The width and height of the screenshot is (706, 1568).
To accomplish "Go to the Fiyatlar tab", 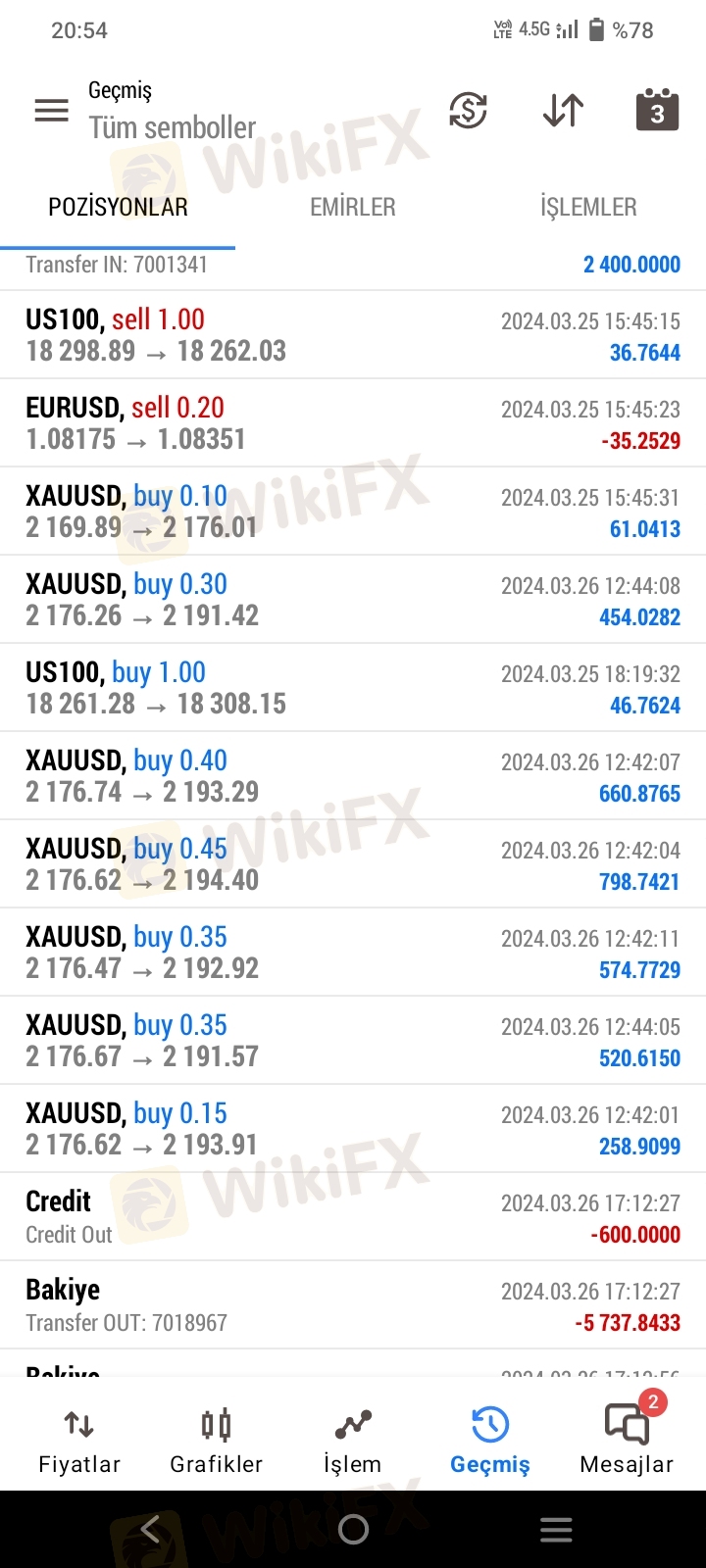I will tap(79, 1441).
